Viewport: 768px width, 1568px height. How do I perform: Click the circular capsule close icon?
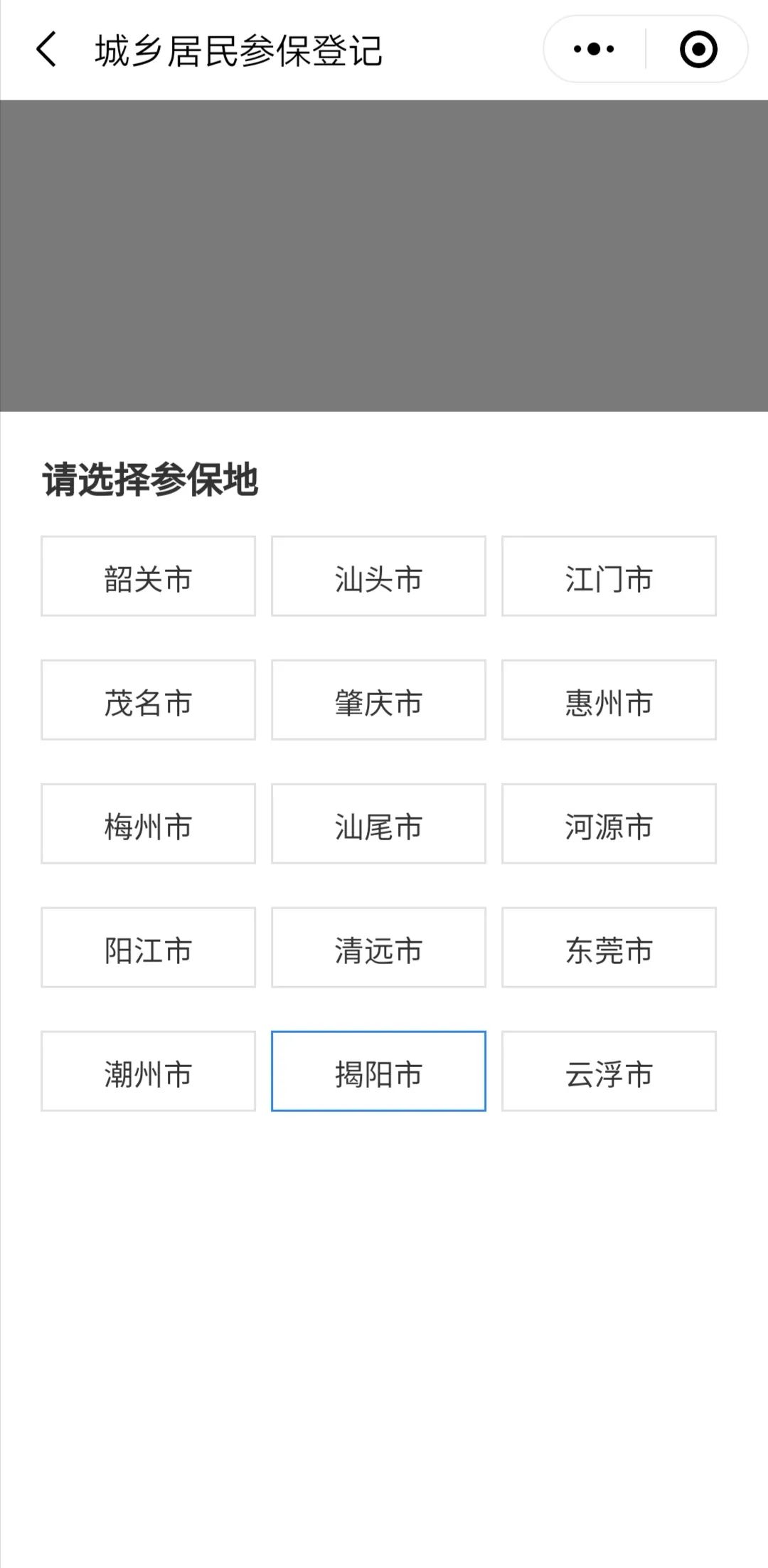coord(699,48)
